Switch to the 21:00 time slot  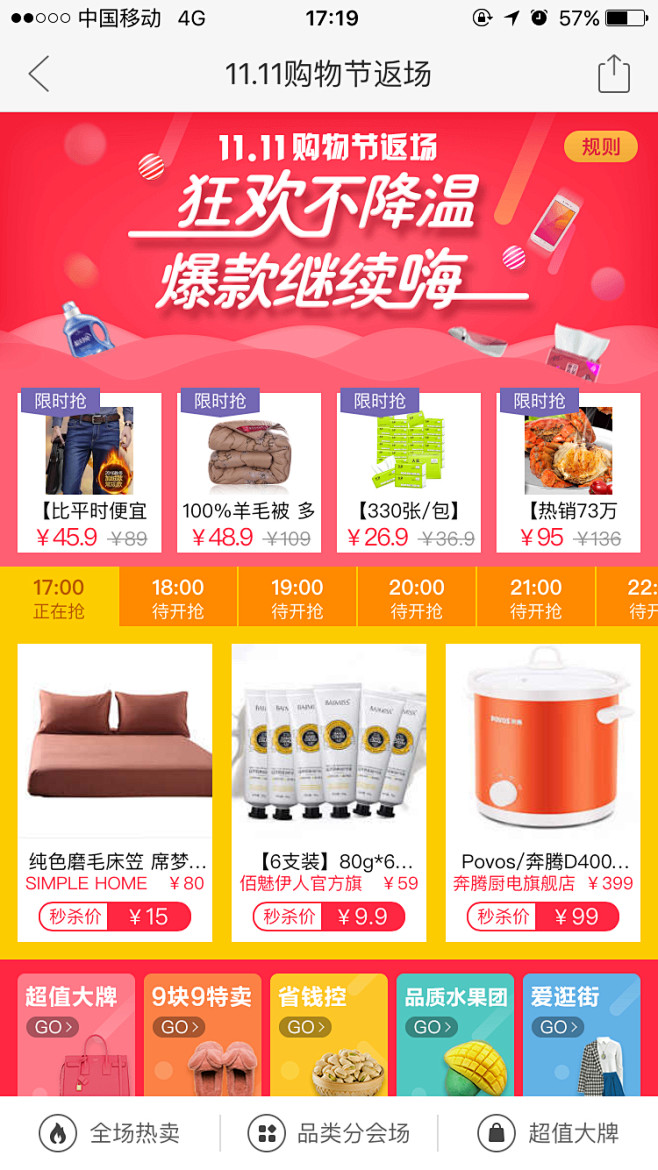(x=535, y=598)
